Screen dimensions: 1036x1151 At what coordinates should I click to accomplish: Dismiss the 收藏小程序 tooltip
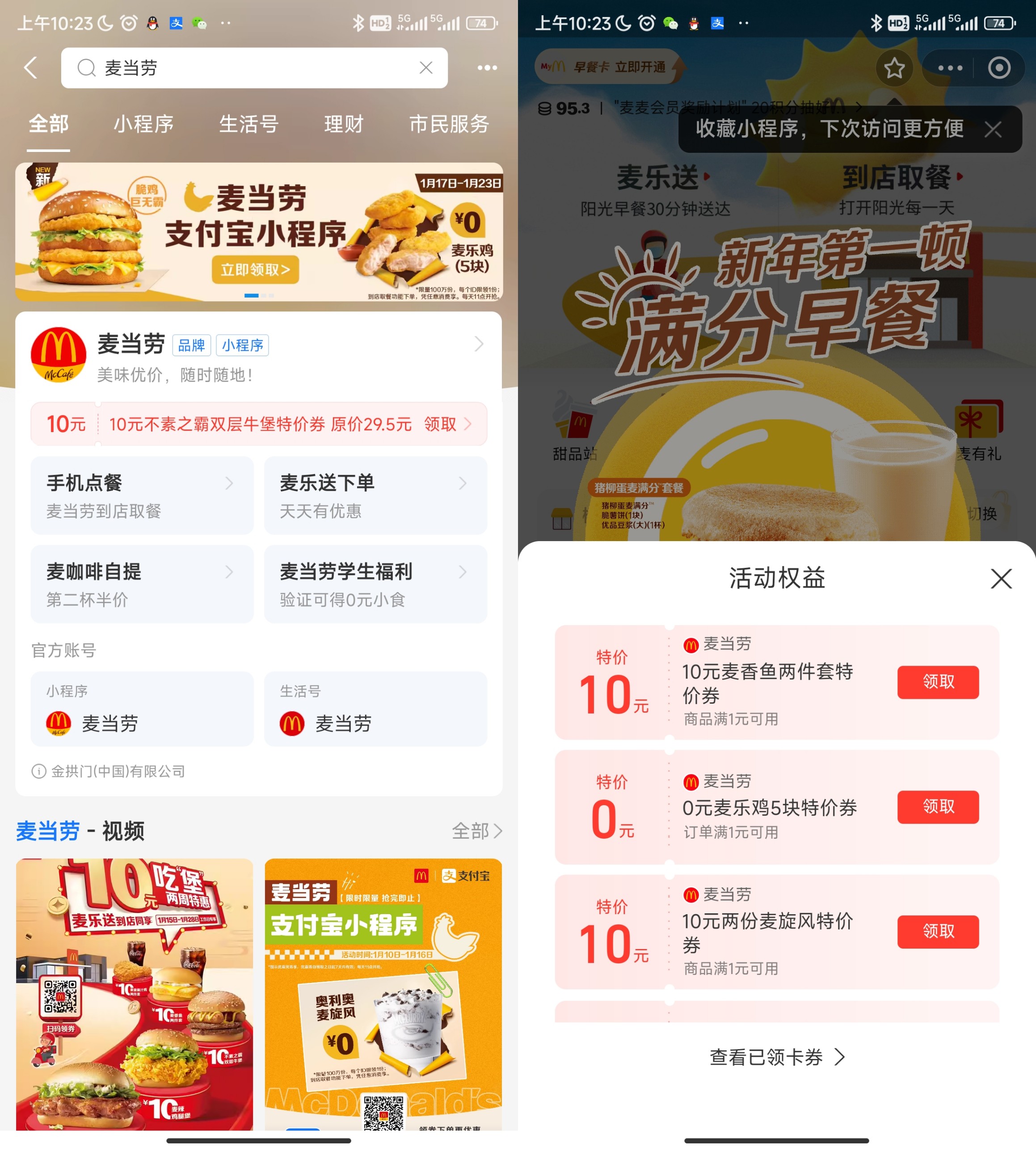[993, 129]
